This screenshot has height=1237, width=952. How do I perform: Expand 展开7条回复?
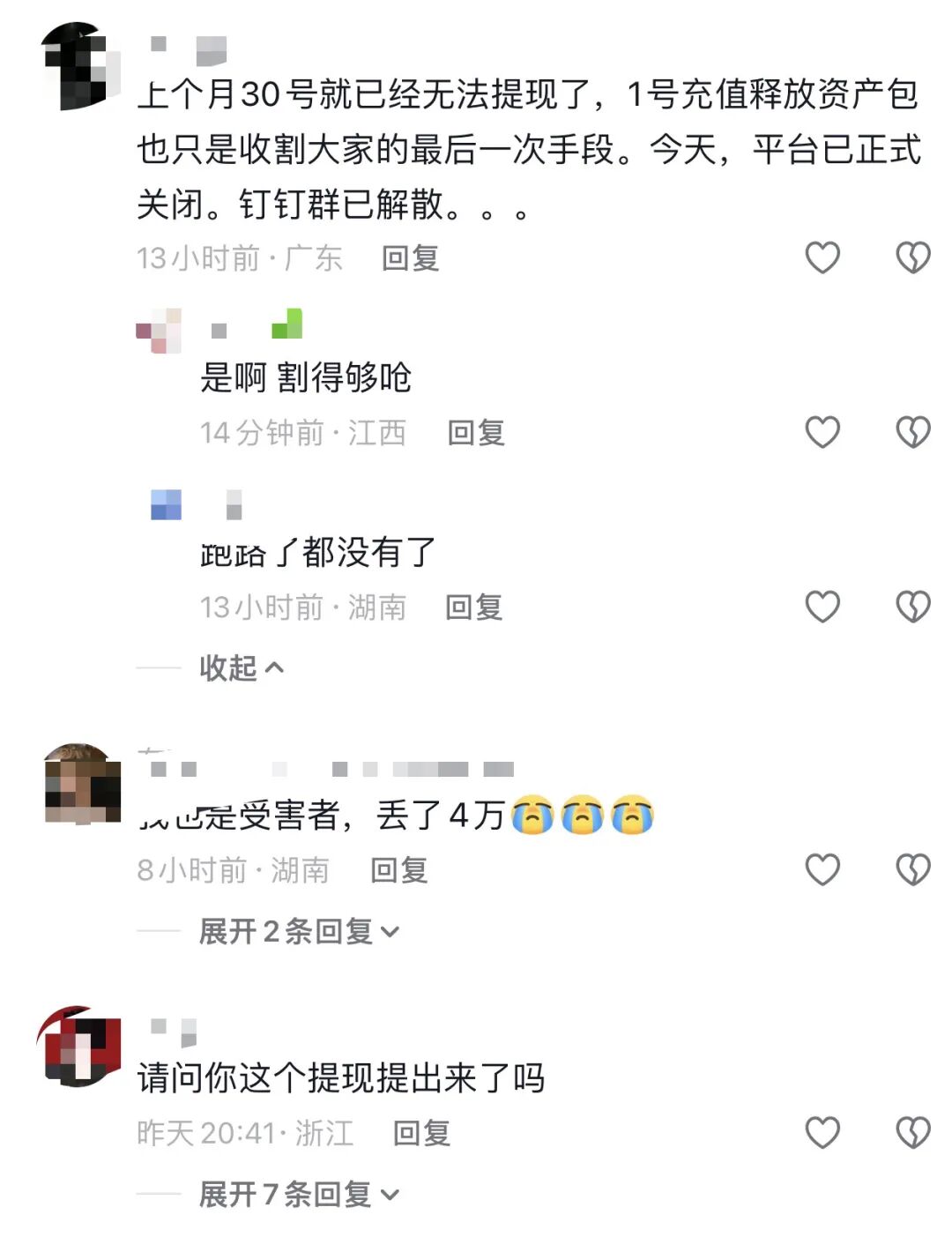pos(298,1195)
